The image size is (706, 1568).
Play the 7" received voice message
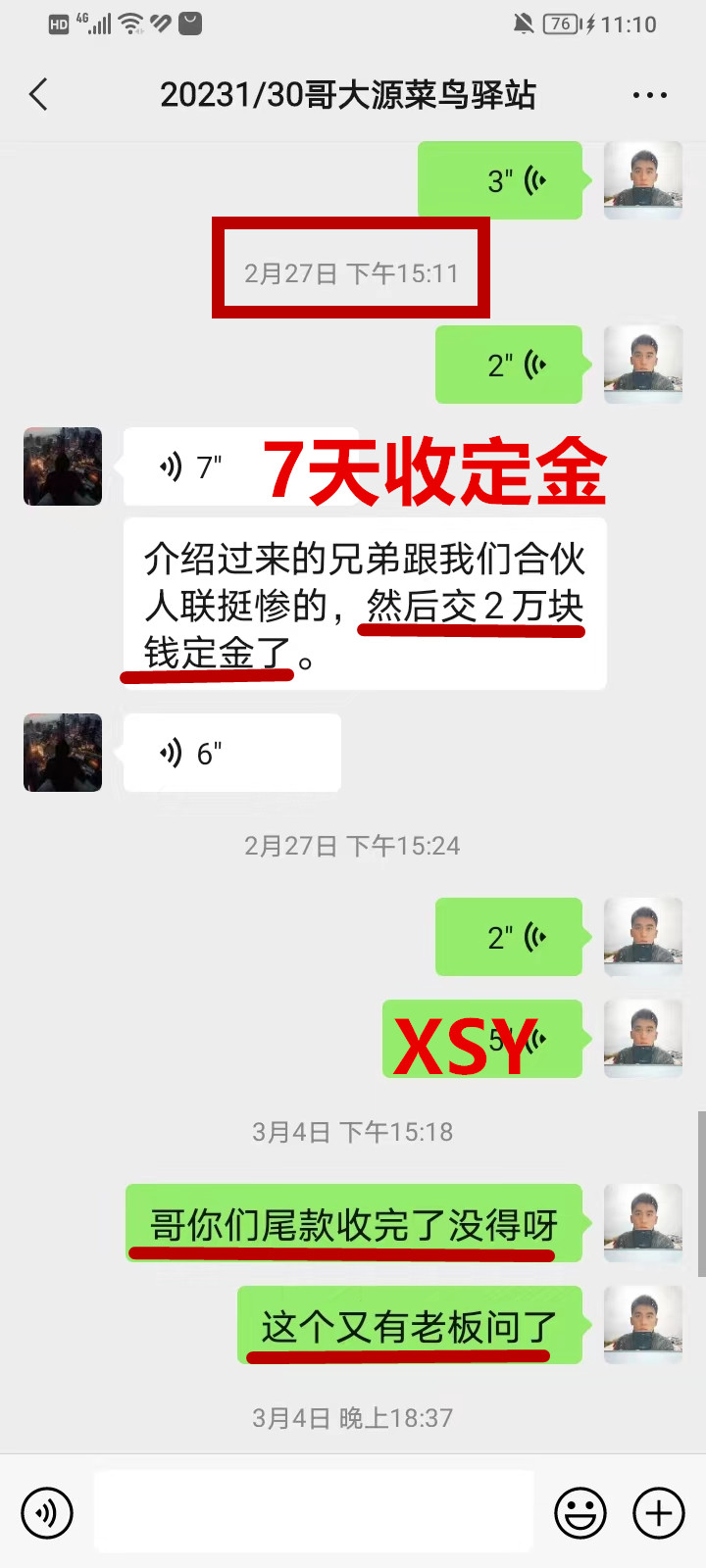tap(191, 467)
